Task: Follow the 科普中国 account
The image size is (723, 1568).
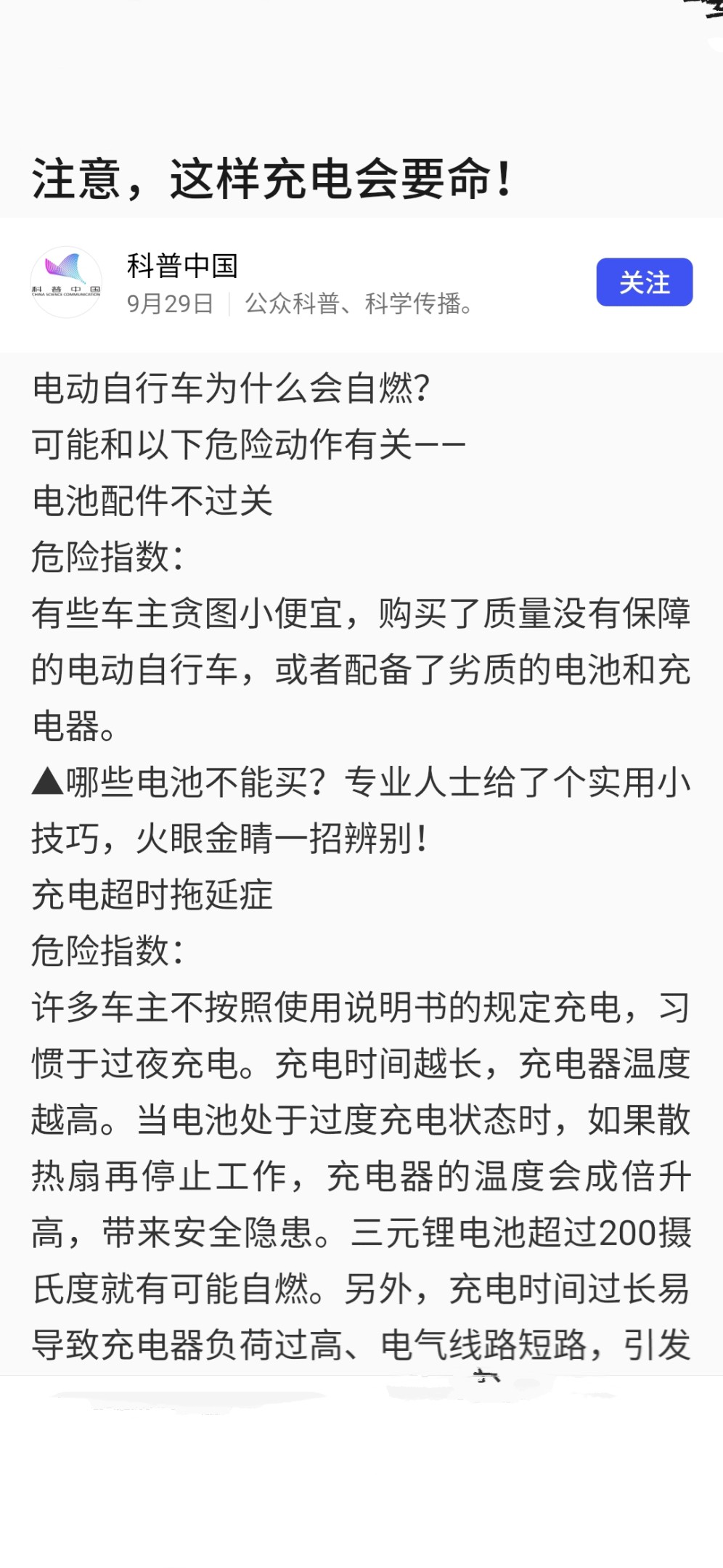Action: click(x=644, y=282)
